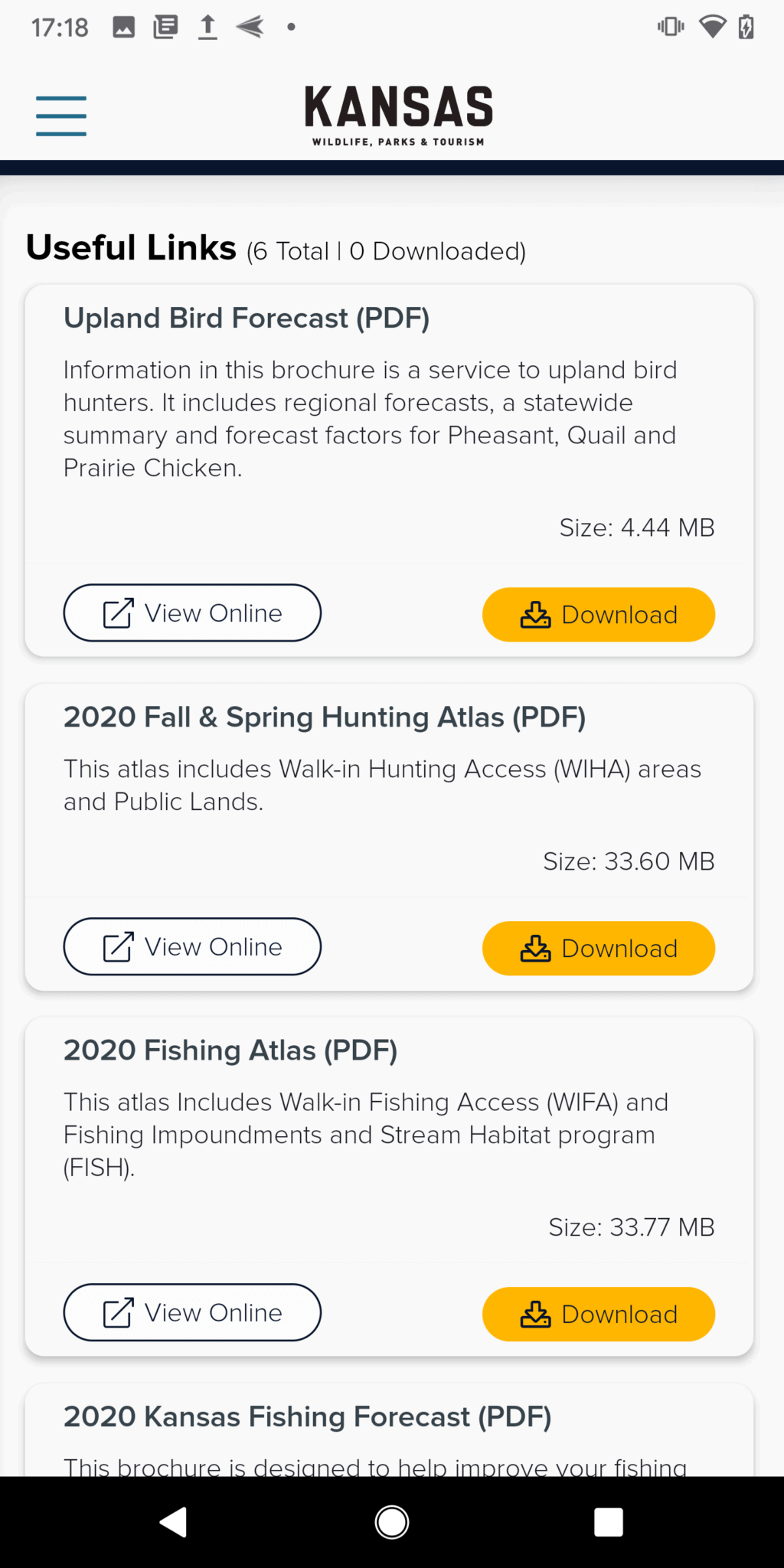Tap the Android home button
The height and width of the screenshot is (1568, 784).
click(391, 1521)
